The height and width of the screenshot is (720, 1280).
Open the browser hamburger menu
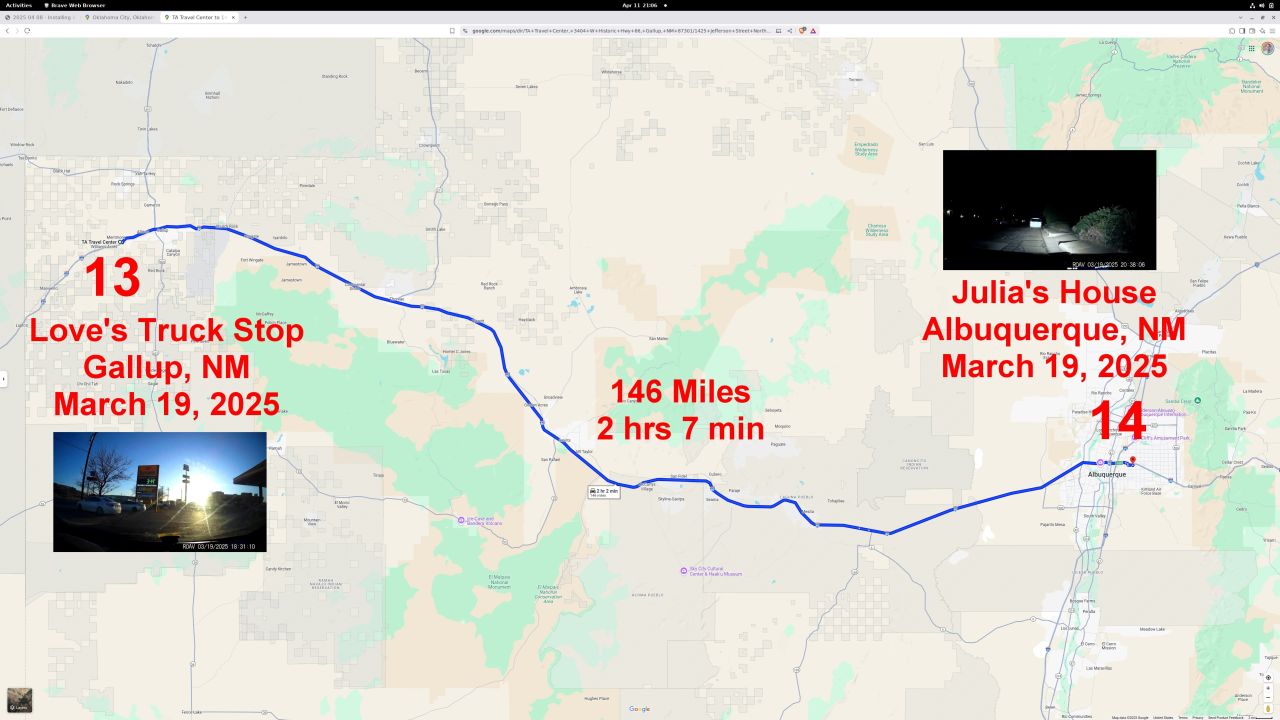point(1272,30)
